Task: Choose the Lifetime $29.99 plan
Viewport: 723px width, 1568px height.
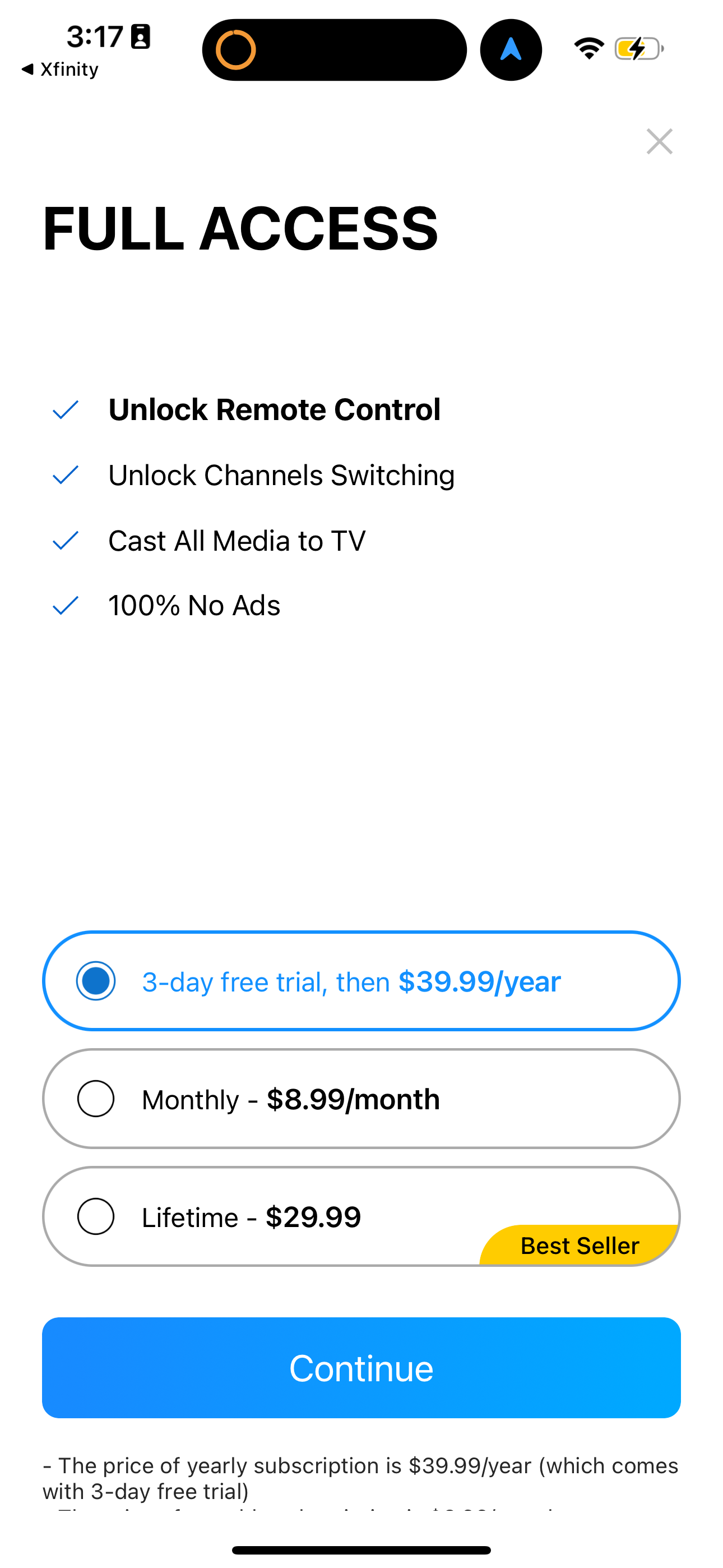Action: coord(361,1217)
